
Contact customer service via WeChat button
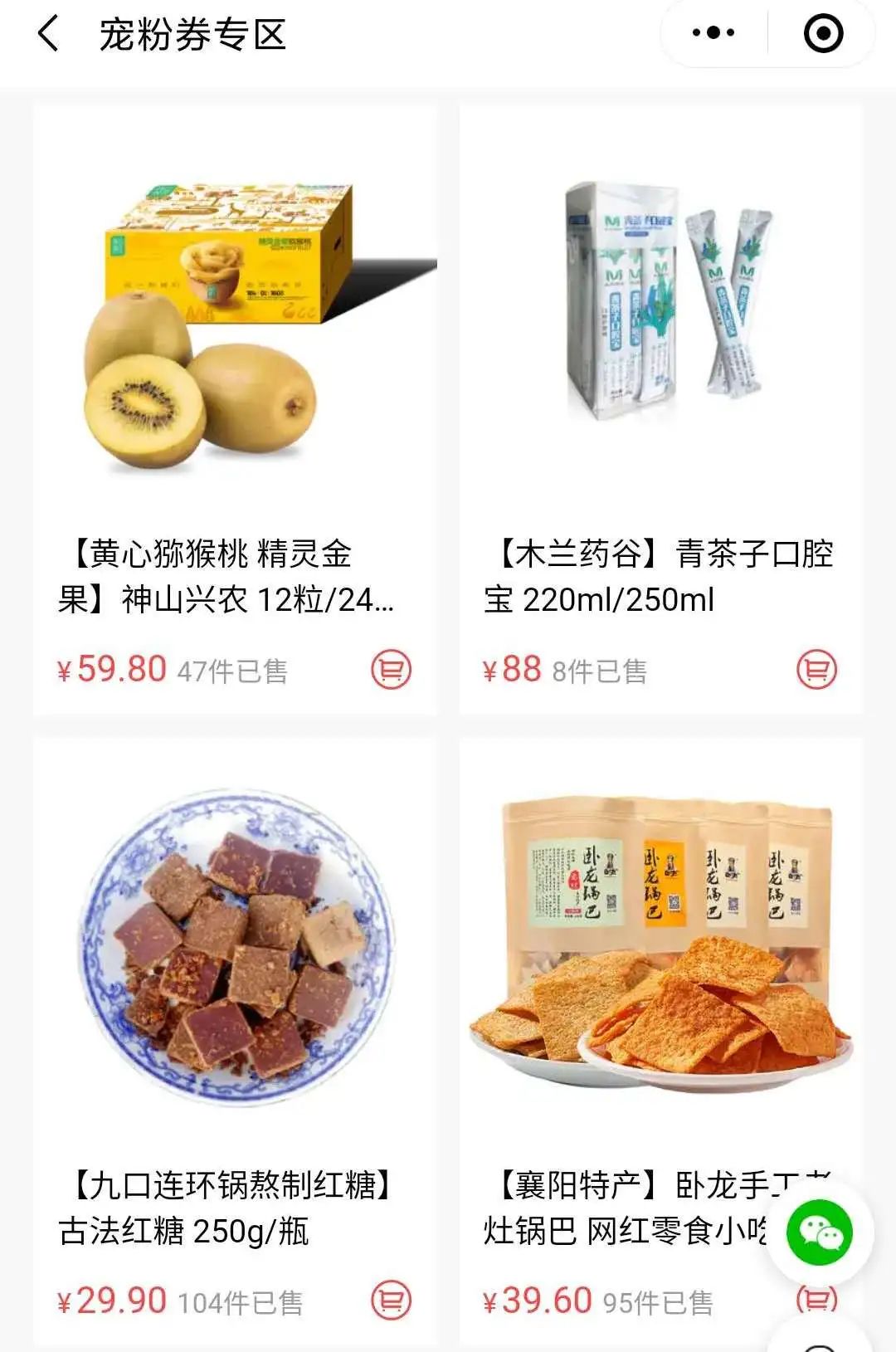pos(819,1234)
